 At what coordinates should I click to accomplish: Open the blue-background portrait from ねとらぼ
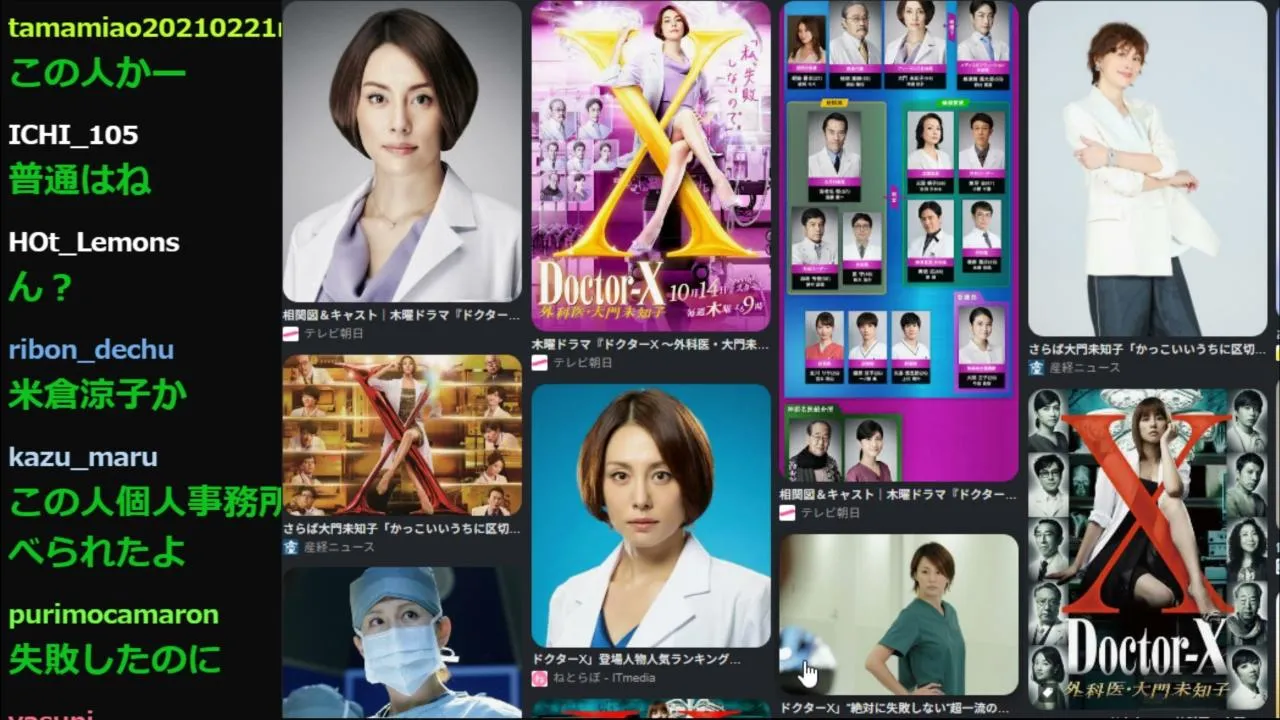651,516
